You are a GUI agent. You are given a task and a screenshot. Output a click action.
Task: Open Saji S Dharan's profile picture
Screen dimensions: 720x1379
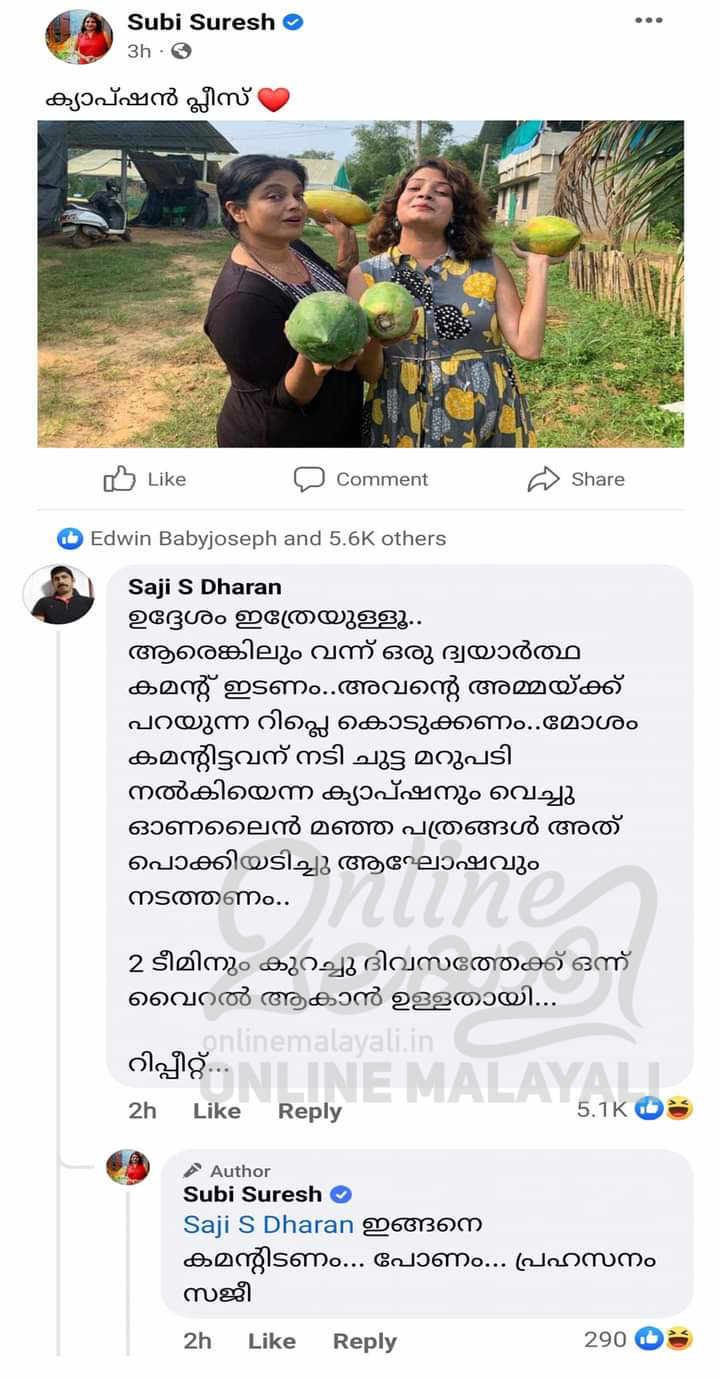(59, 594)
